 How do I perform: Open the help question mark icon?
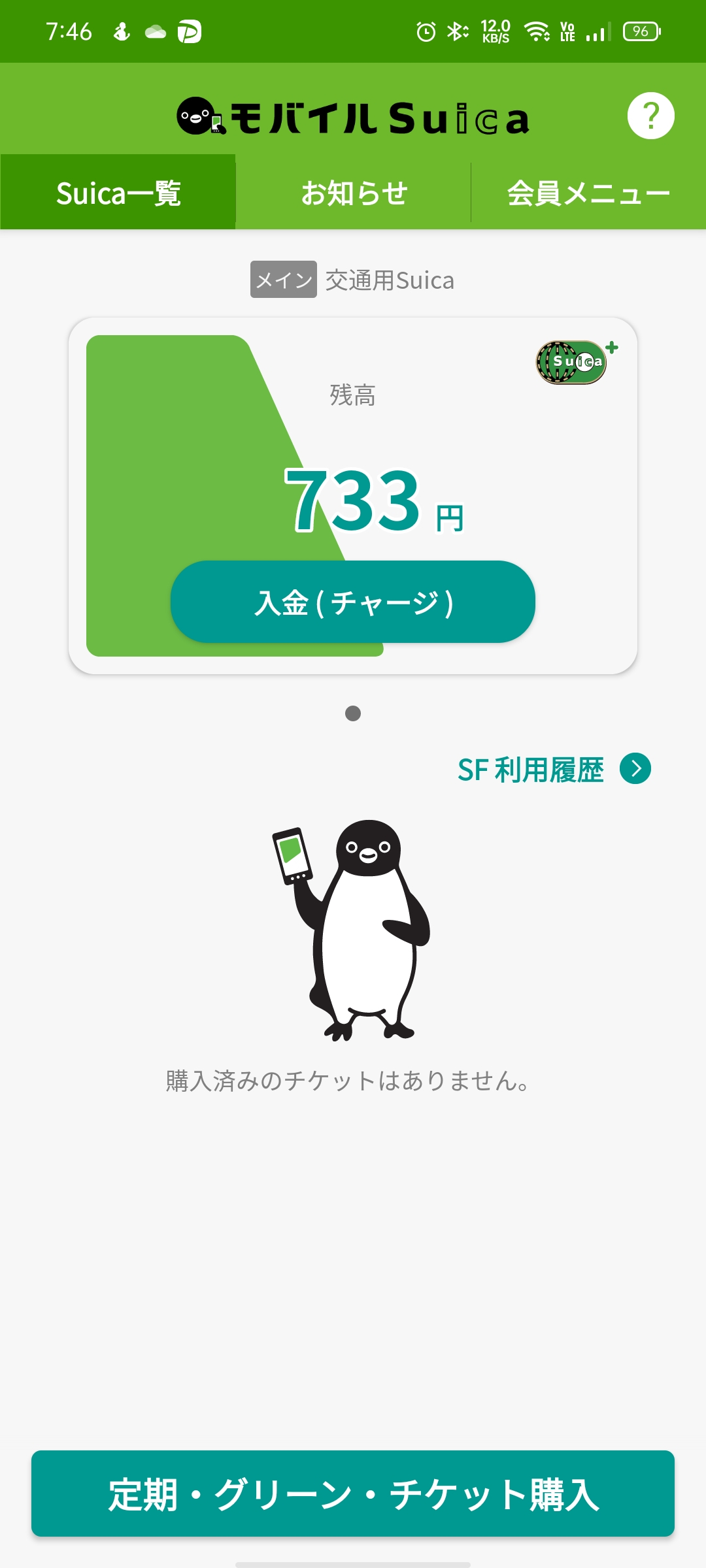[650, 116]
